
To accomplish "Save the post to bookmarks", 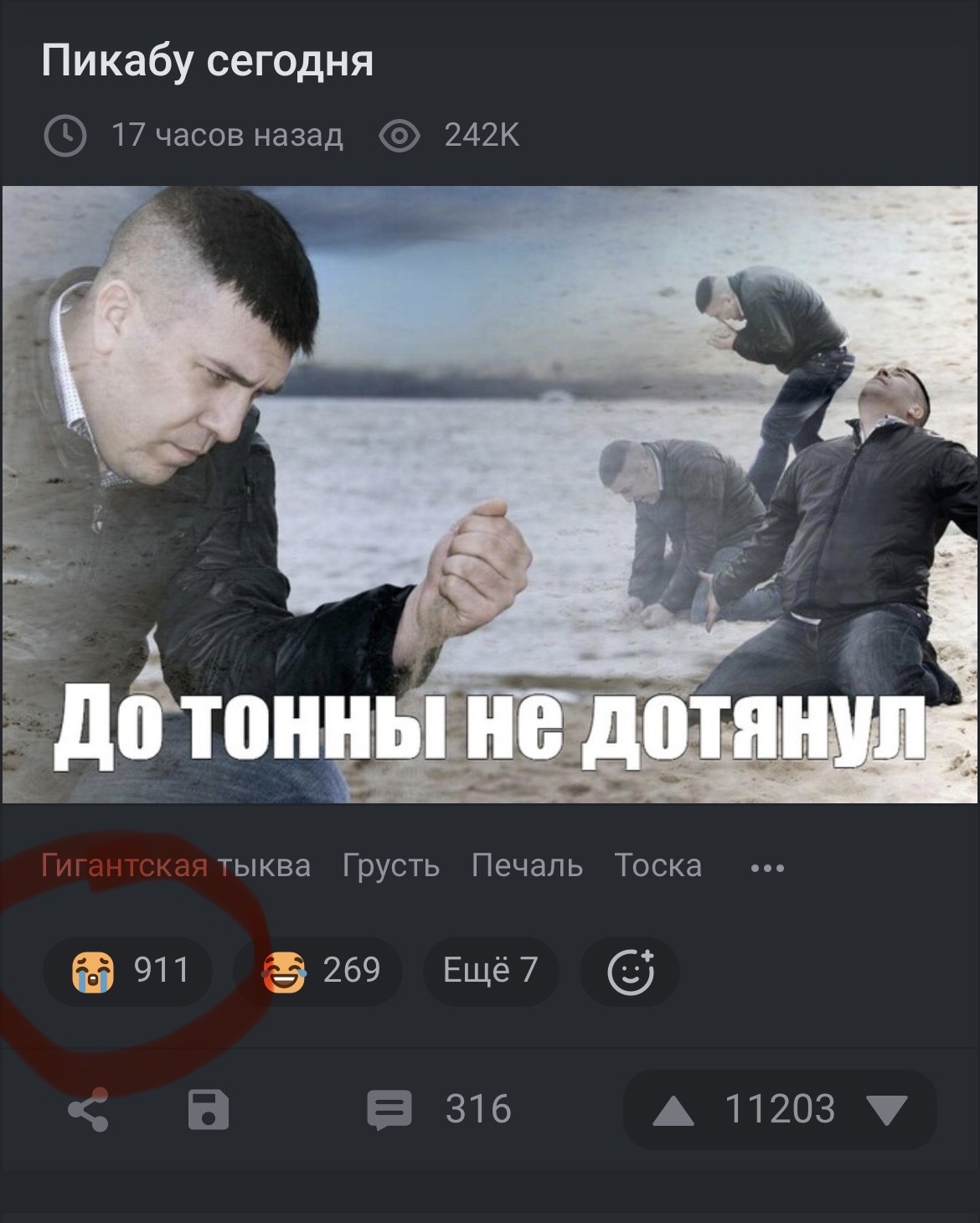I will pos(208,1110).
